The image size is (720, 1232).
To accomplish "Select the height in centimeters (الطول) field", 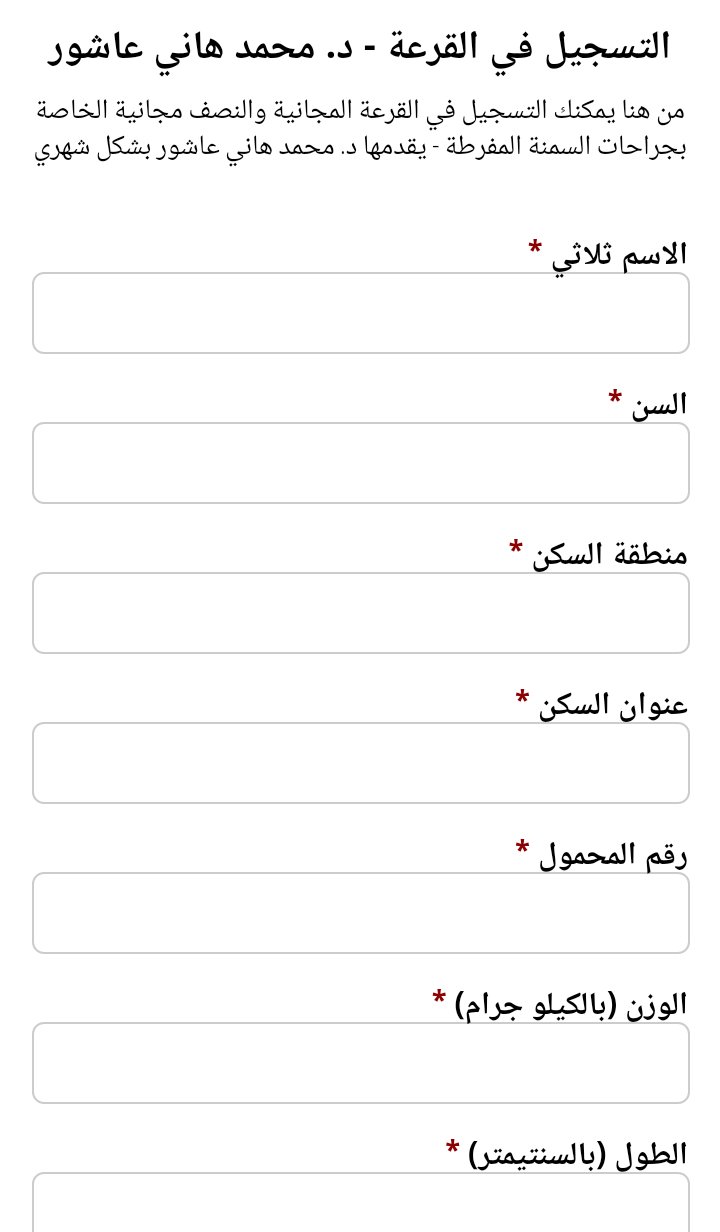I will point(360,1202).
